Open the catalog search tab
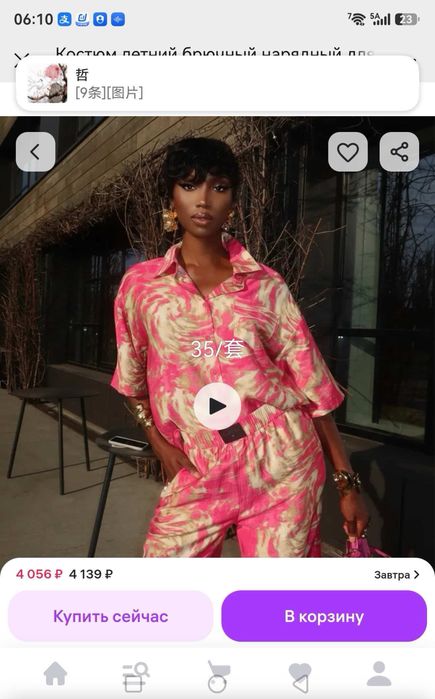The height and width of the screenshot is (699, 435). pyautogui.click(x=135, y=676)
